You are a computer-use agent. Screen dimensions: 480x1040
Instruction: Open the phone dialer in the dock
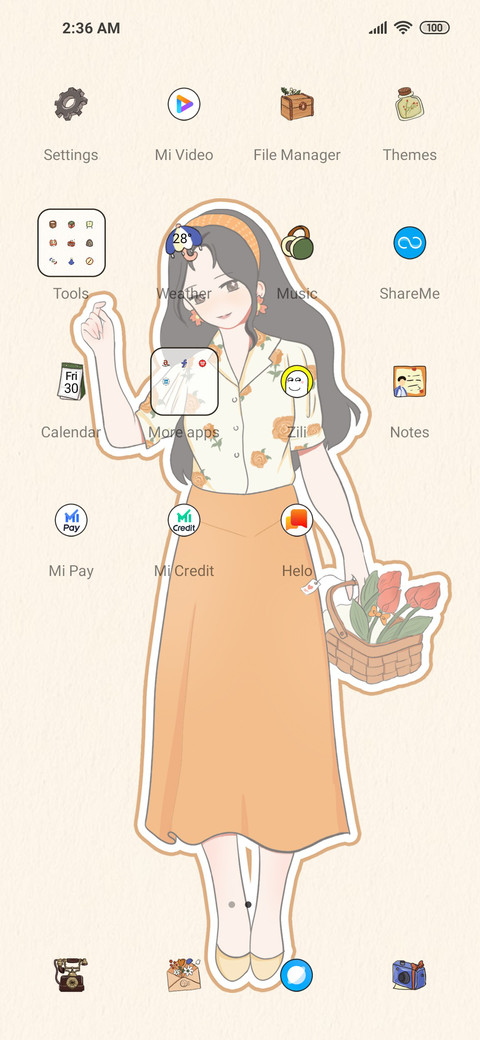(71, 975)
